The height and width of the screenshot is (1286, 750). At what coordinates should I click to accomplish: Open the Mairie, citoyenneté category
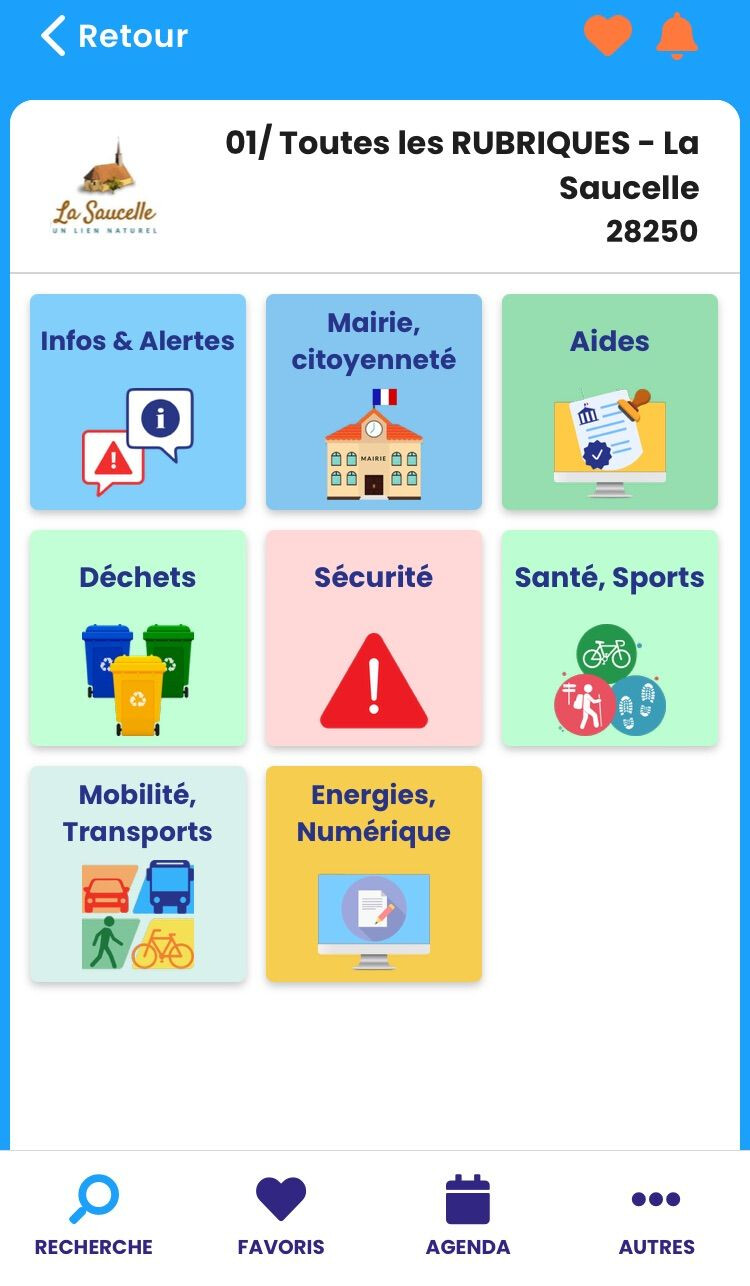click(374, 402)
